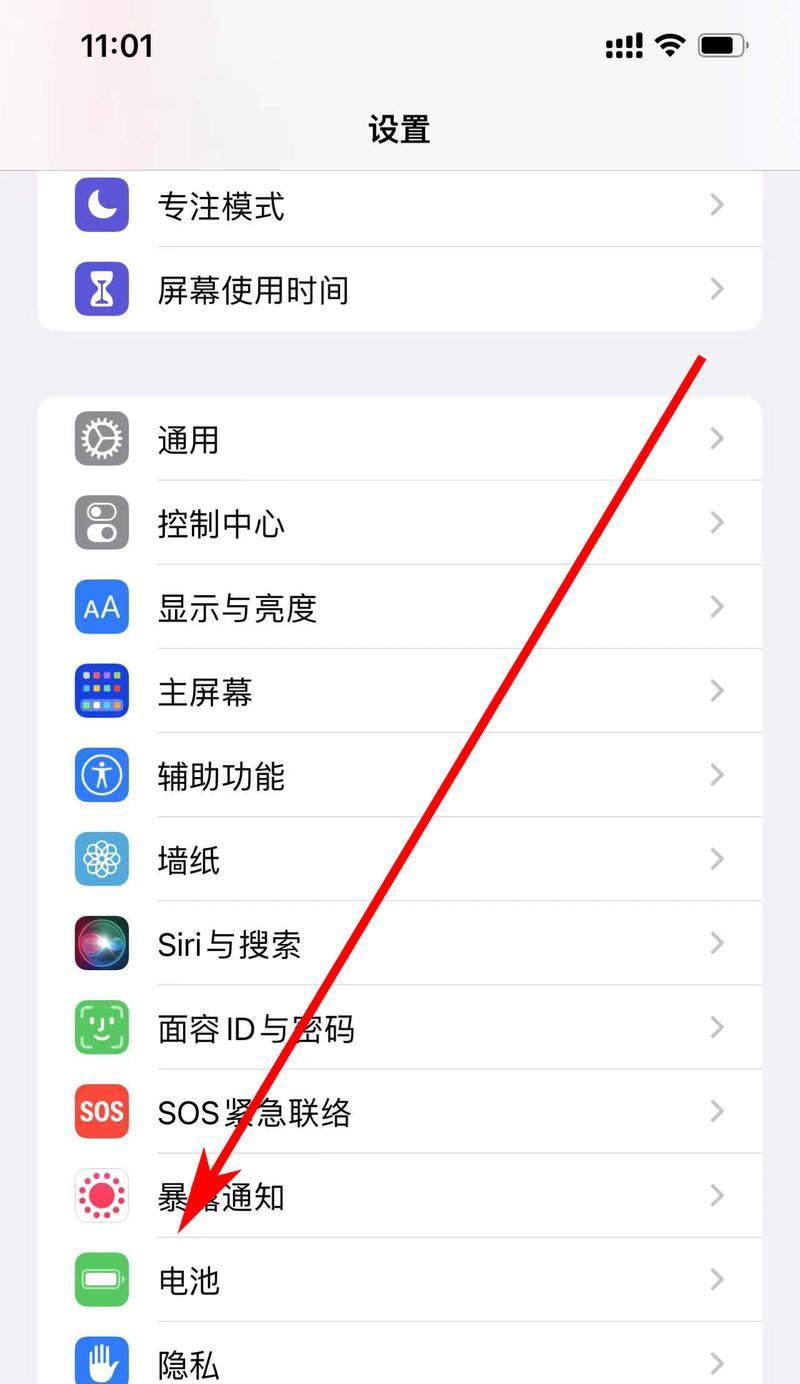Select the Siri colorful orb icon

(101, 943)
